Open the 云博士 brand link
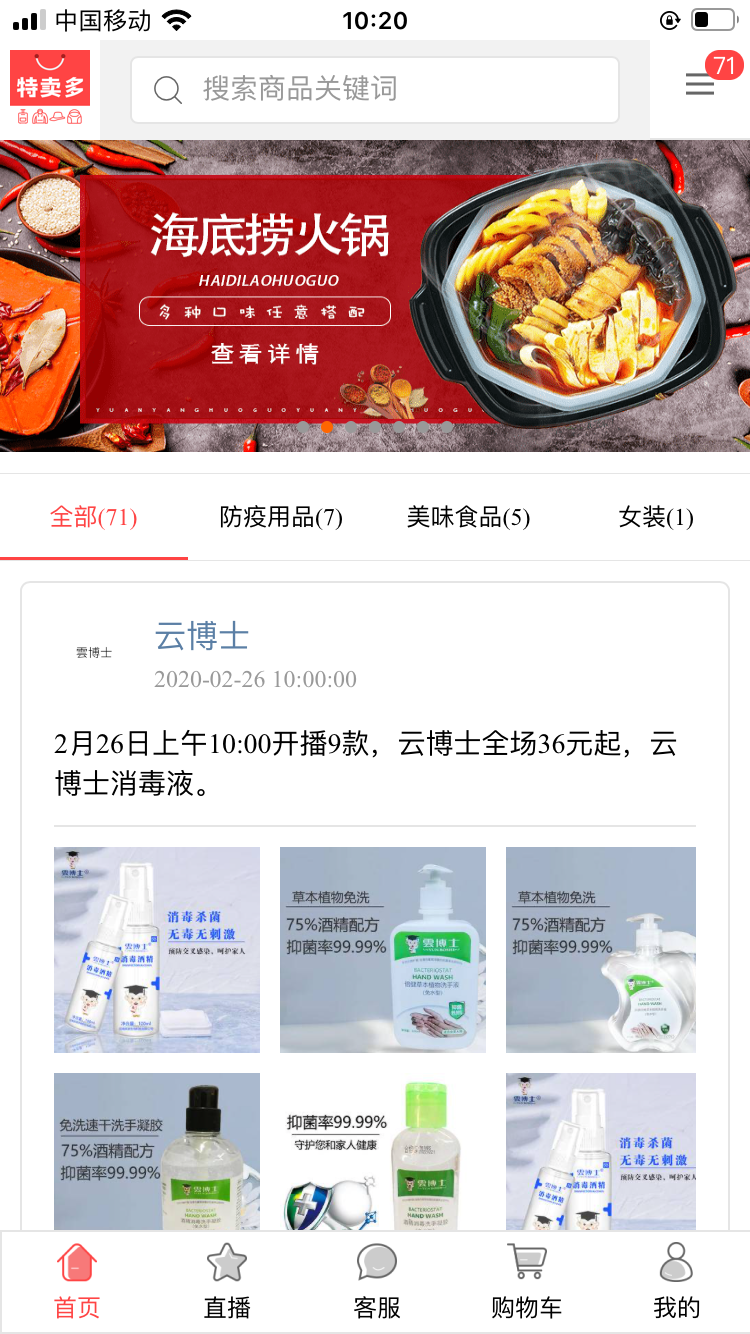Image resolution: width=750 pixels, height=1334 pixels. coord(201,636)
